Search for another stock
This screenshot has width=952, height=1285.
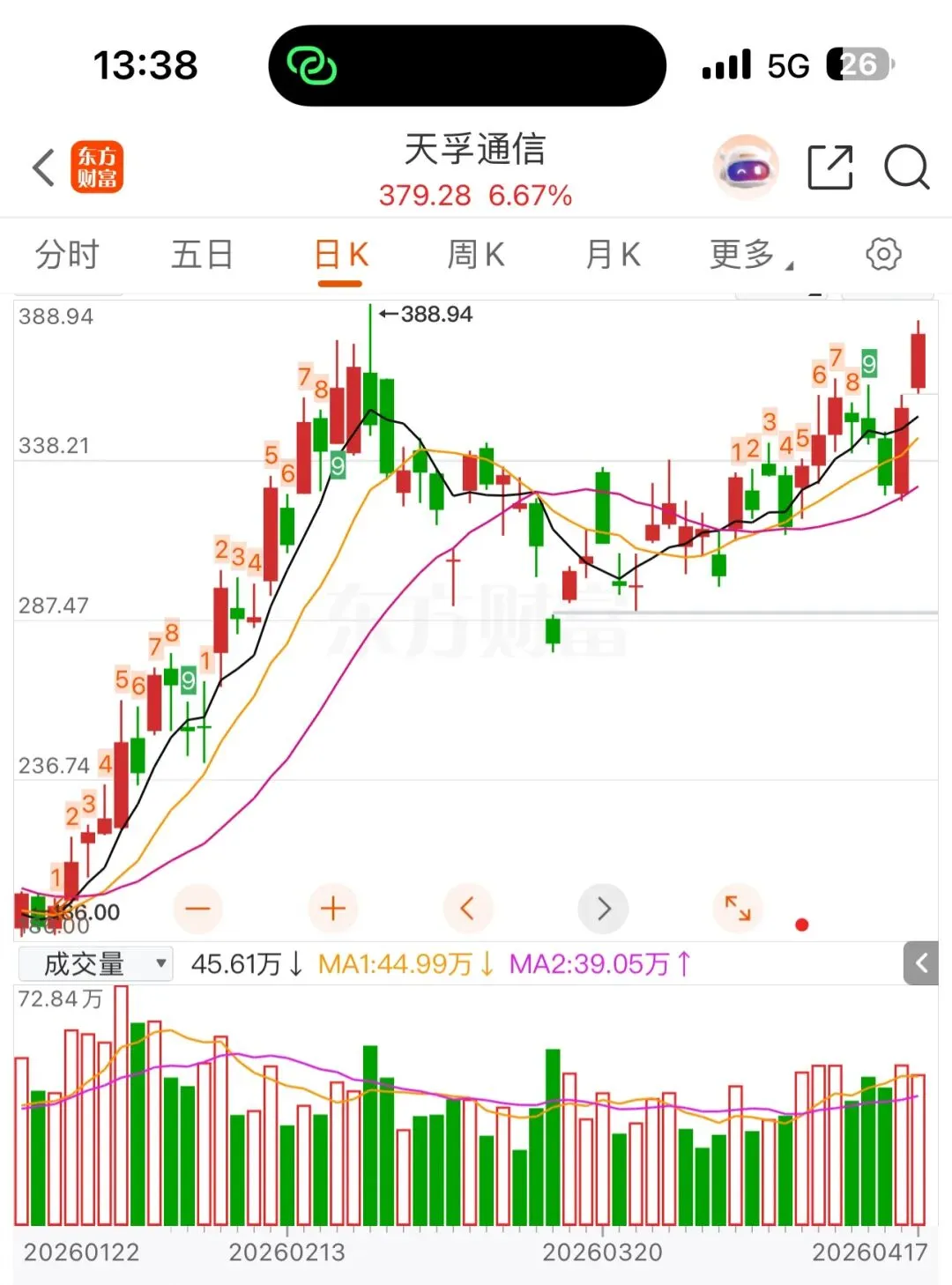[906, 167]
